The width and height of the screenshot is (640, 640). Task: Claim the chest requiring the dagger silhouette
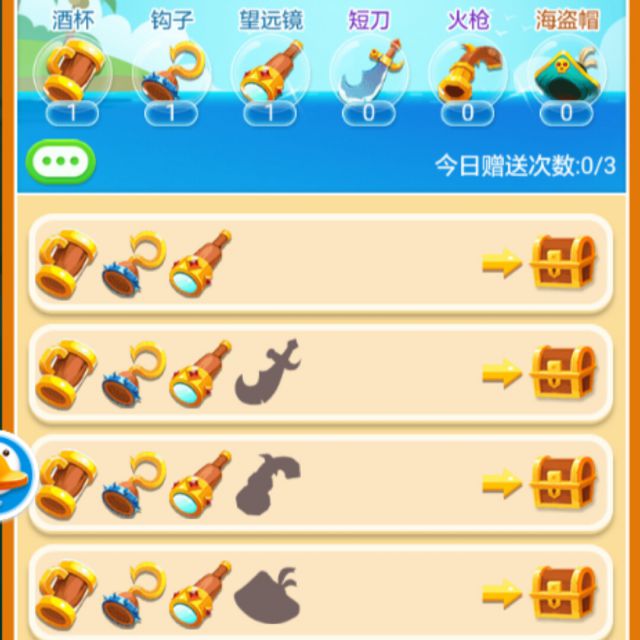[562, 373]
